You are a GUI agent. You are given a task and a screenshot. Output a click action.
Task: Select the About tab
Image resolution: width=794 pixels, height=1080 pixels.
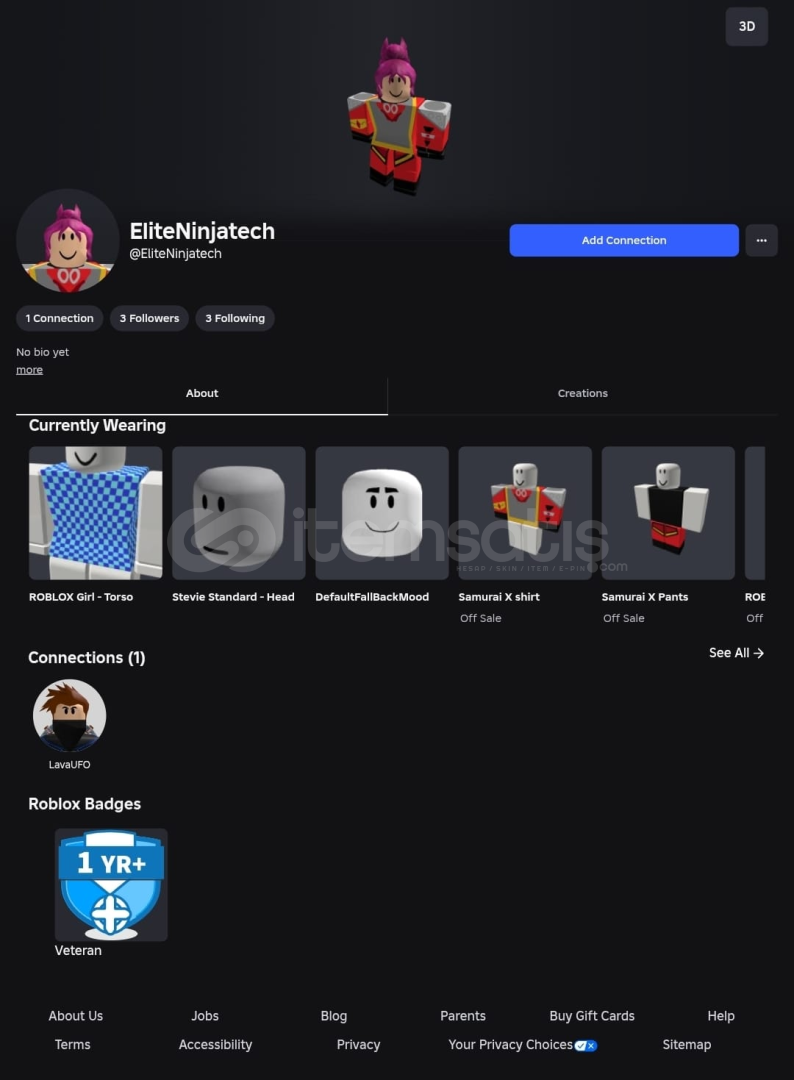coord(202,393)
